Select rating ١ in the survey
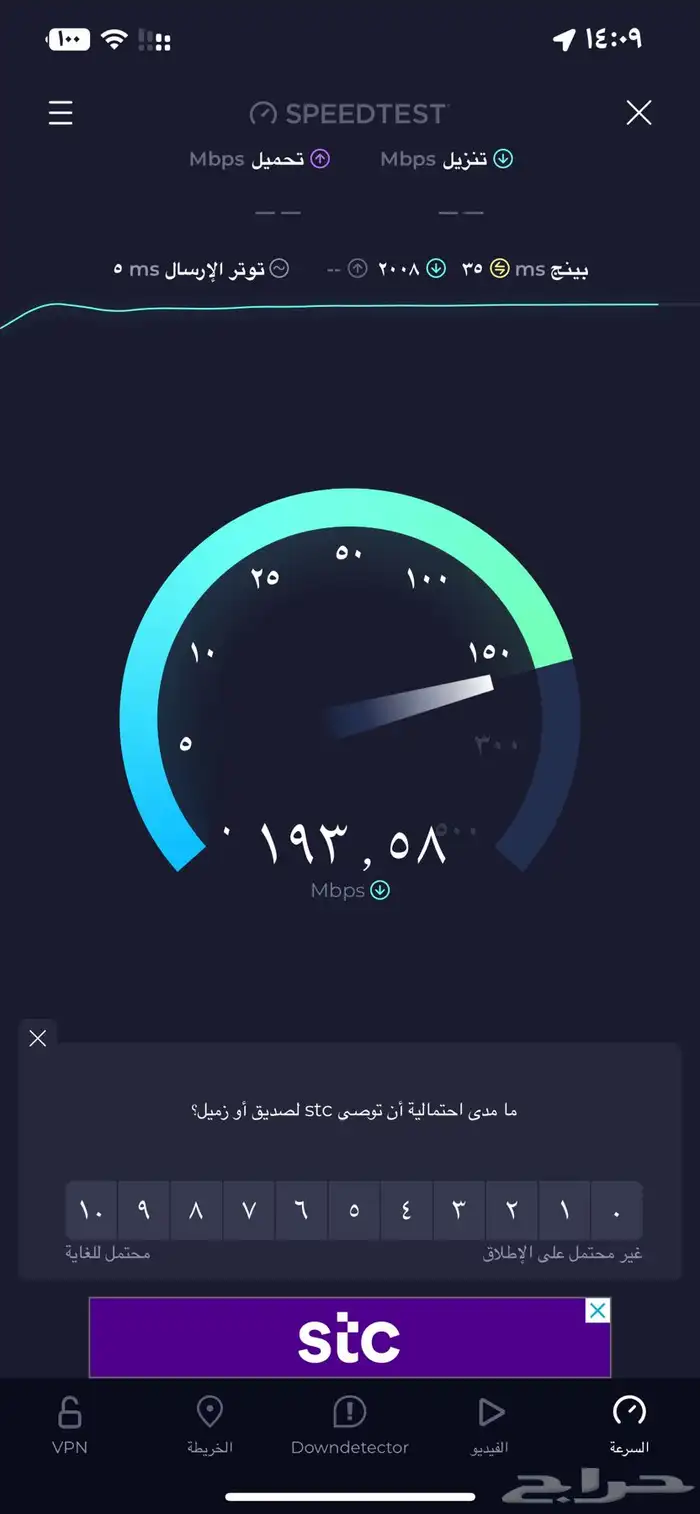 564,1211
